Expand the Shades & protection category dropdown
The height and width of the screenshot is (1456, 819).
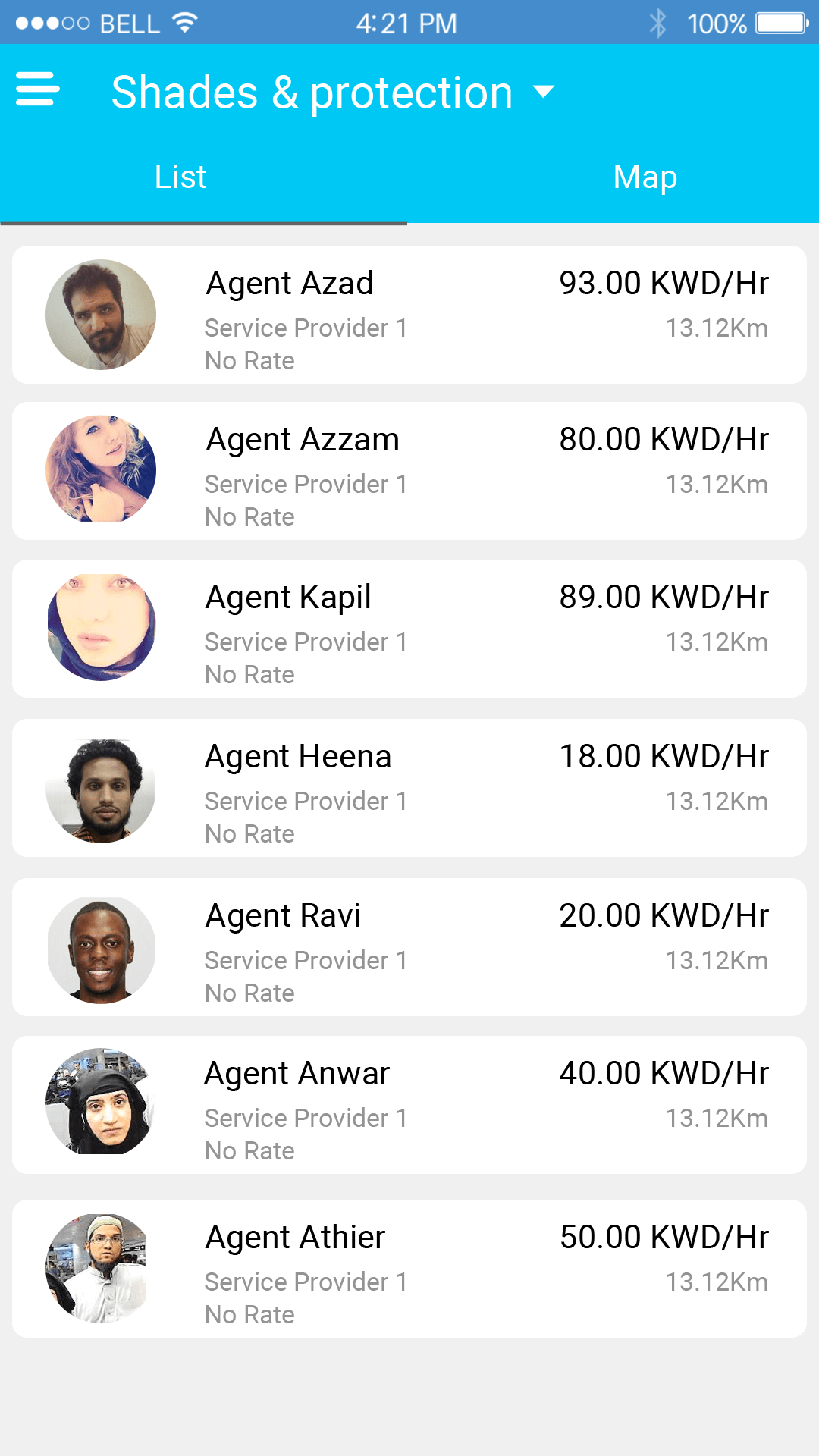coord(334,93)
